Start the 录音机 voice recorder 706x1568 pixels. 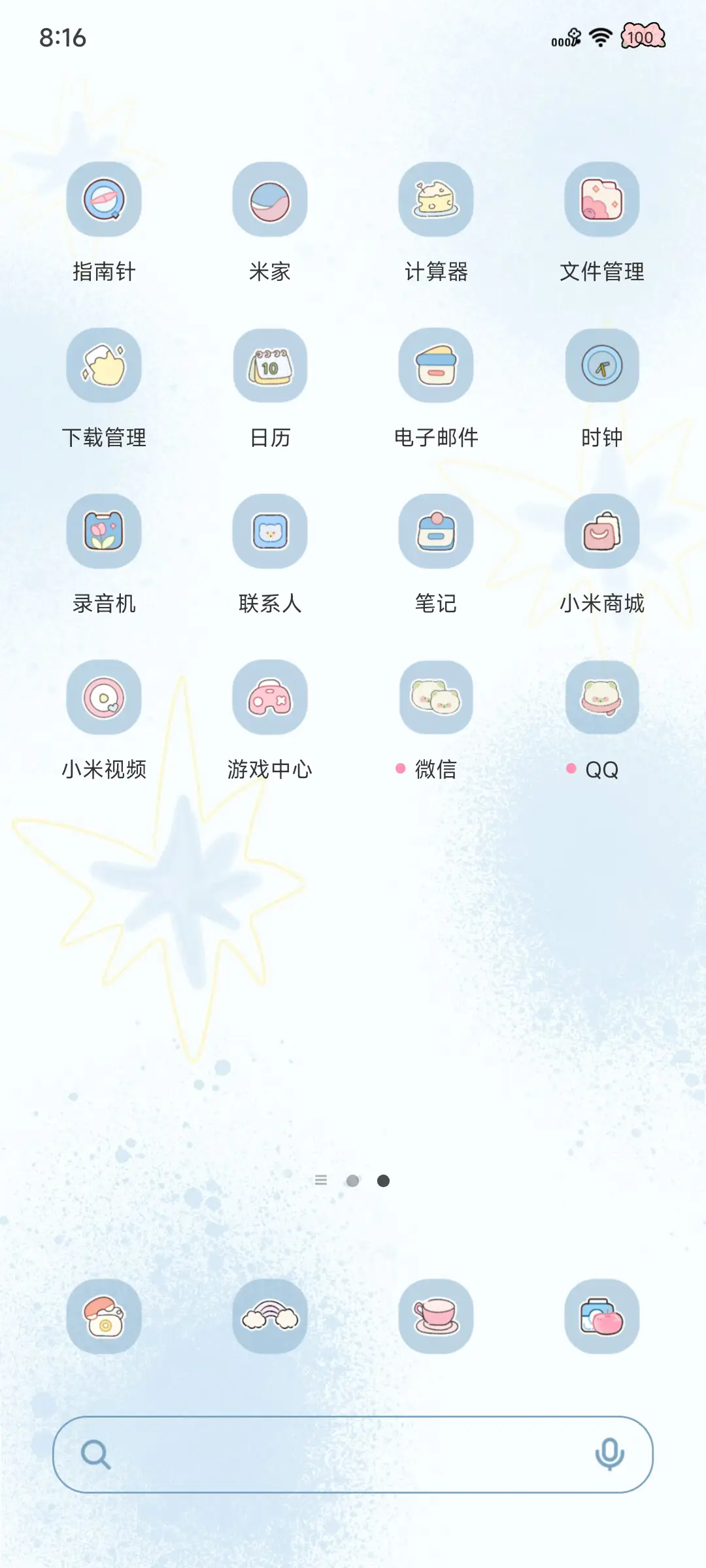pos(103,532)
